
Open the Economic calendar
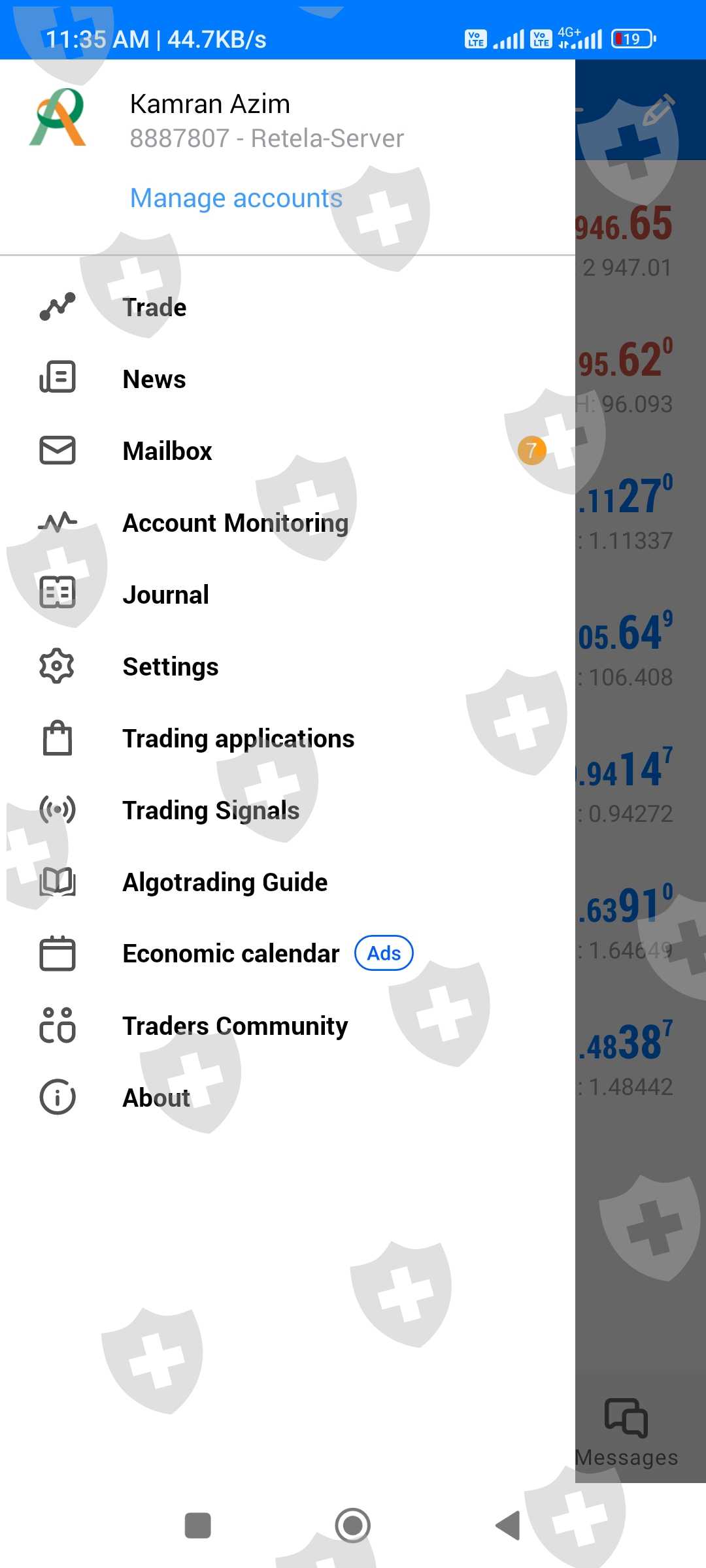click(x=288, y=954)
